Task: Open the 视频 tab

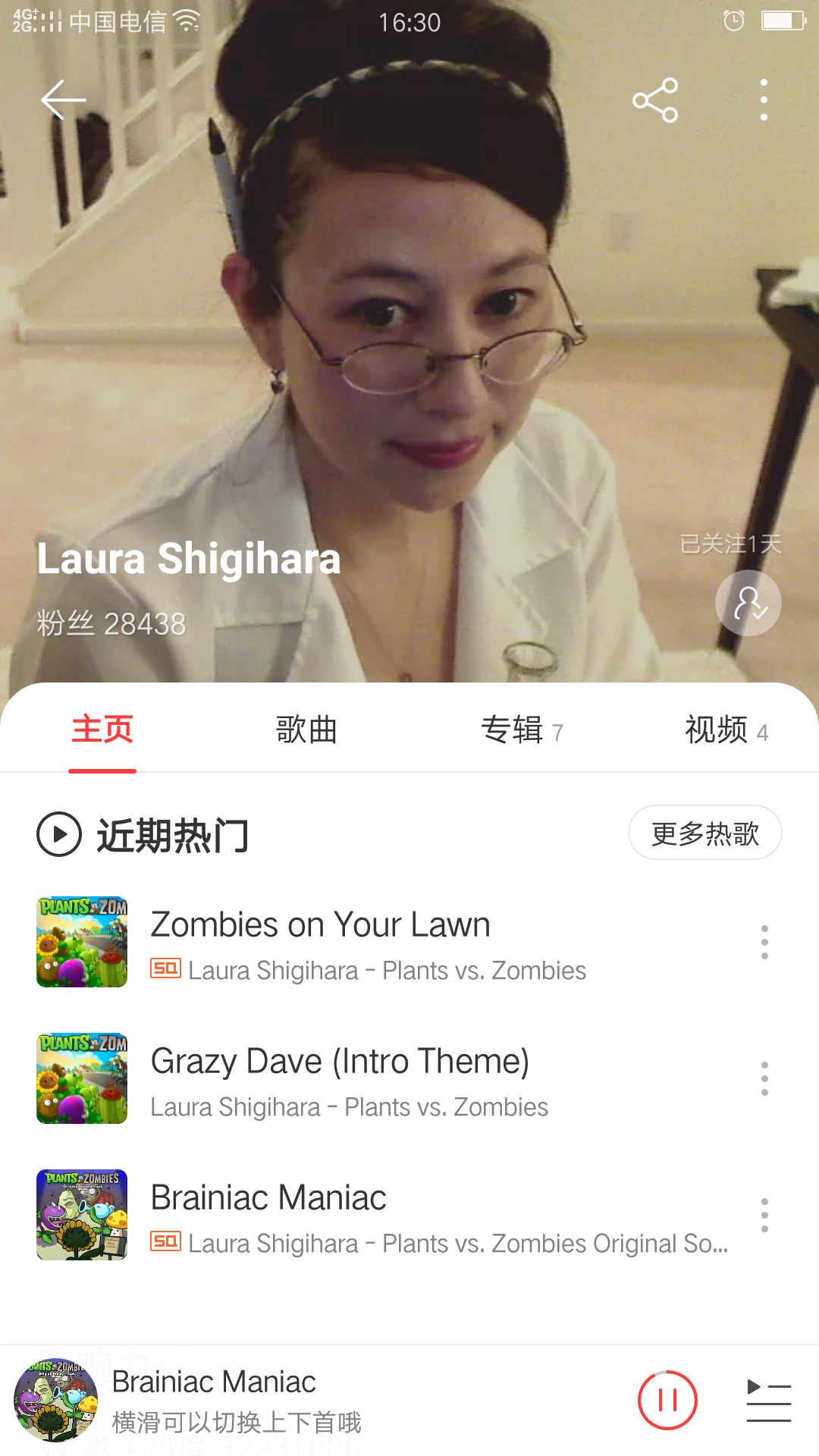Action: tap(725, 730)
